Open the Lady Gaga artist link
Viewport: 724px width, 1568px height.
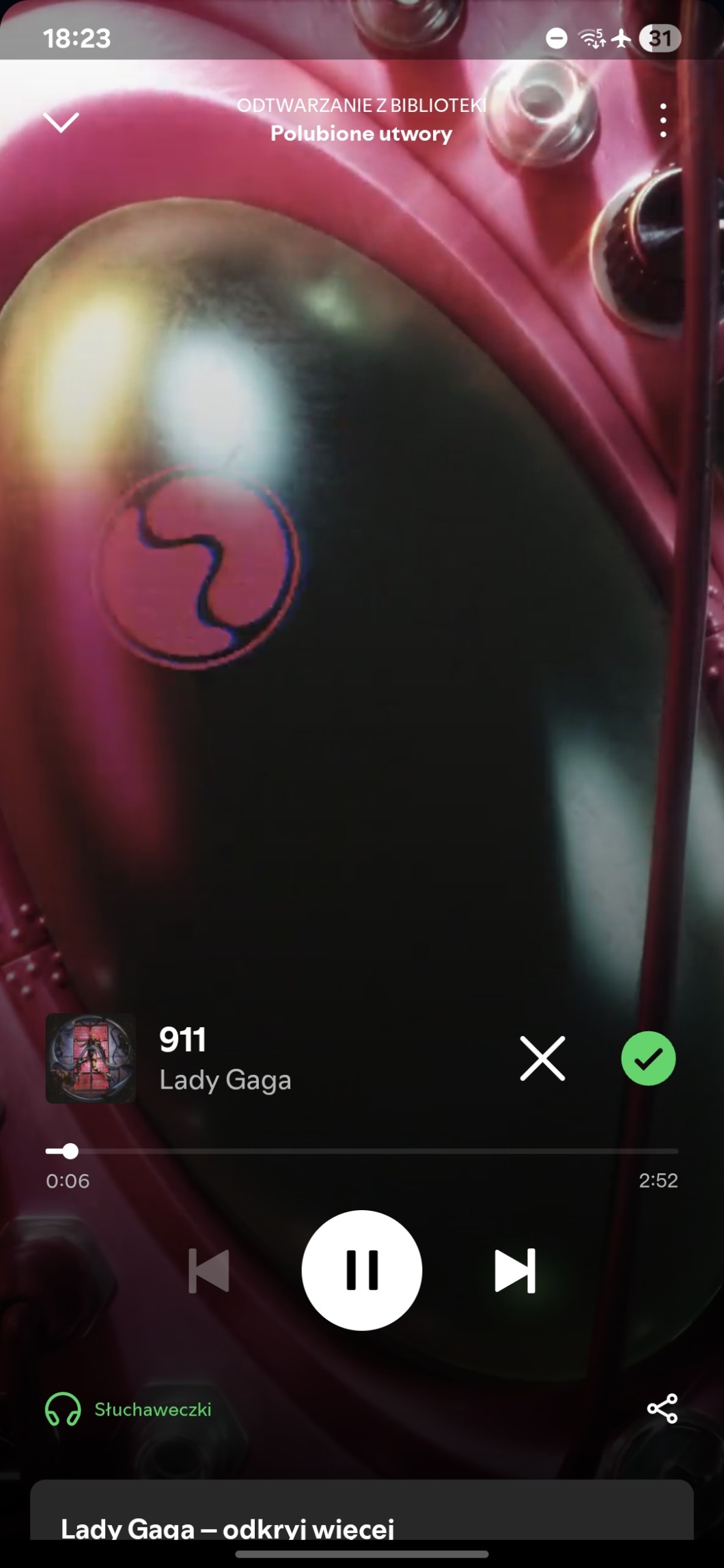(225, 1080)
